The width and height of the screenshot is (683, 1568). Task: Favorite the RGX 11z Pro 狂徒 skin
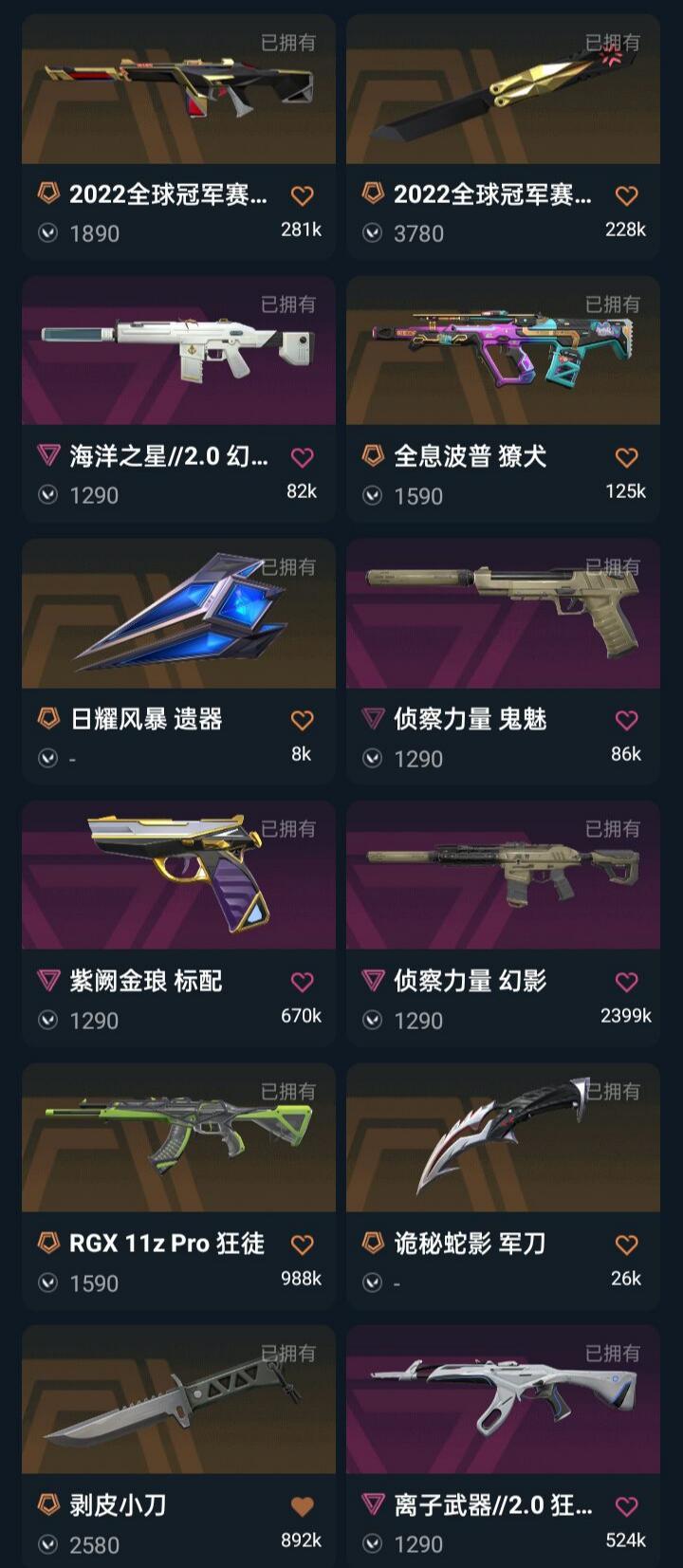tap(302, 1245)
